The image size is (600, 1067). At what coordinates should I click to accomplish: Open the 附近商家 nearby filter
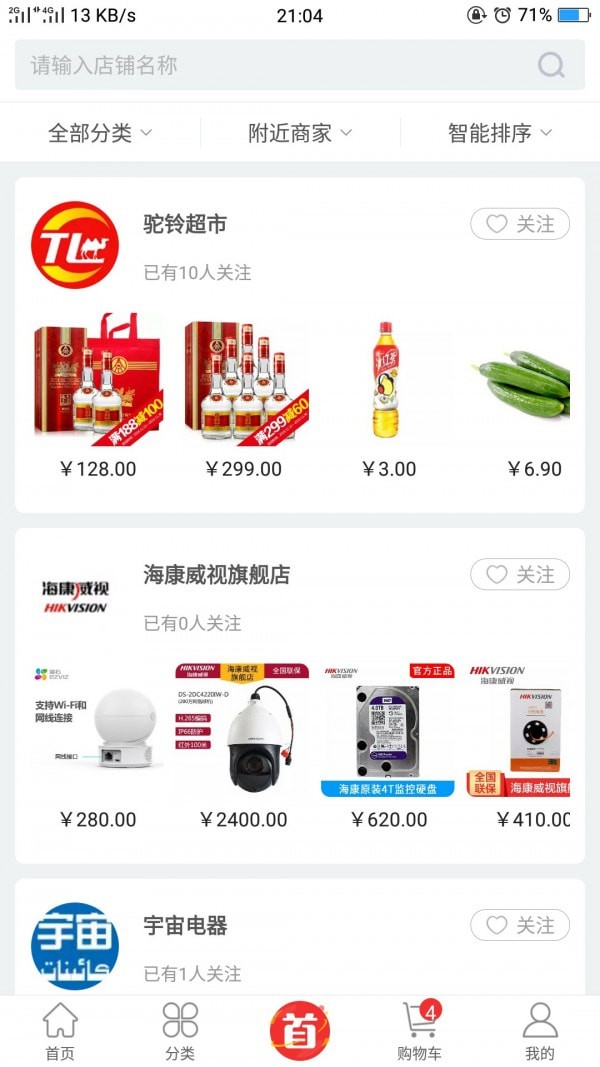click(x=300, y=133)
